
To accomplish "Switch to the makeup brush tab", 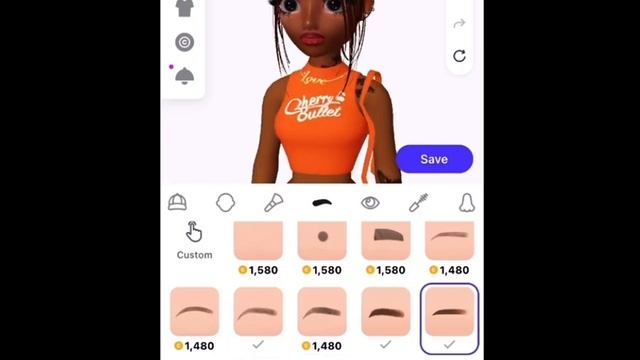I will pos(273,202).
